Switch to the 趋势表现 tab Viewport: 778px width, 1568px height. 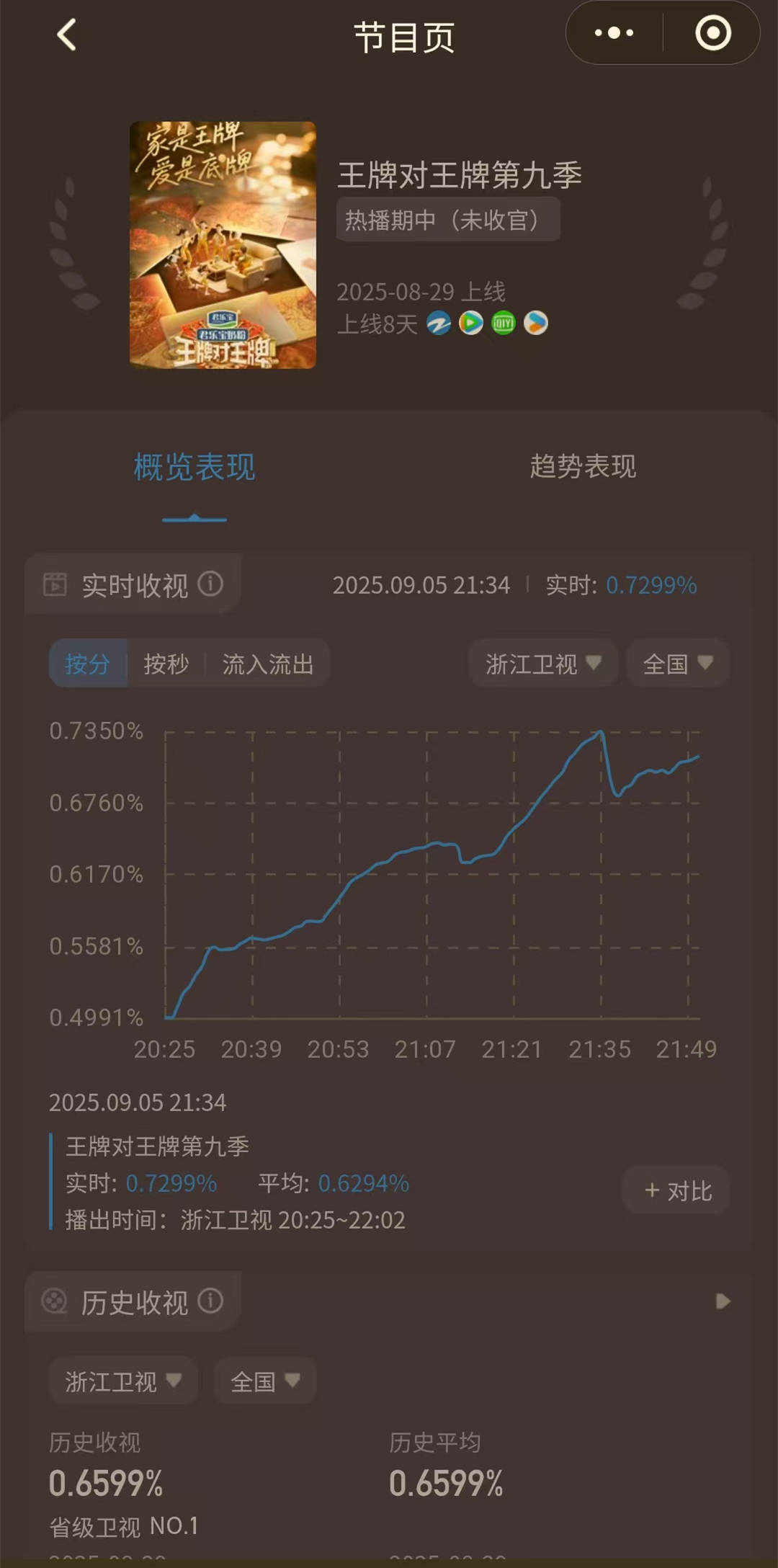(583, 467)
